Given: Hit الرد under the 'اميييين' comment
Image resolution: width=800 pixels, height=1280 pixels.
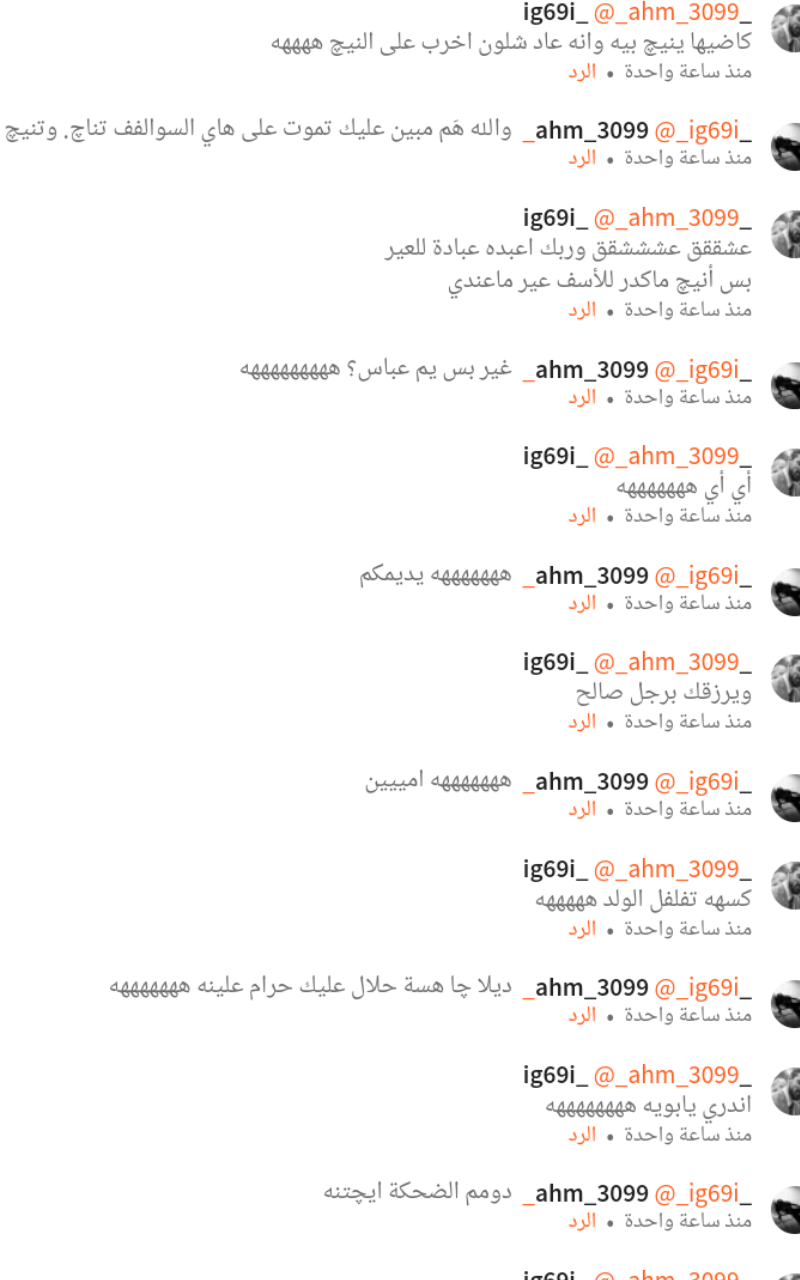Looking at the screenshot, I should tap(582, 809).
